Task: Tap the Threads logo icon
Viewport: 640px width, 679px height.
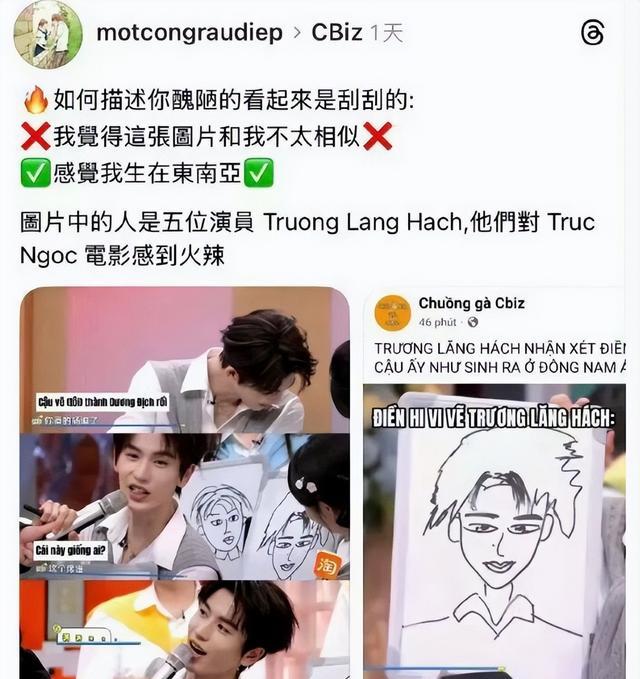Action: click(592, 33)
